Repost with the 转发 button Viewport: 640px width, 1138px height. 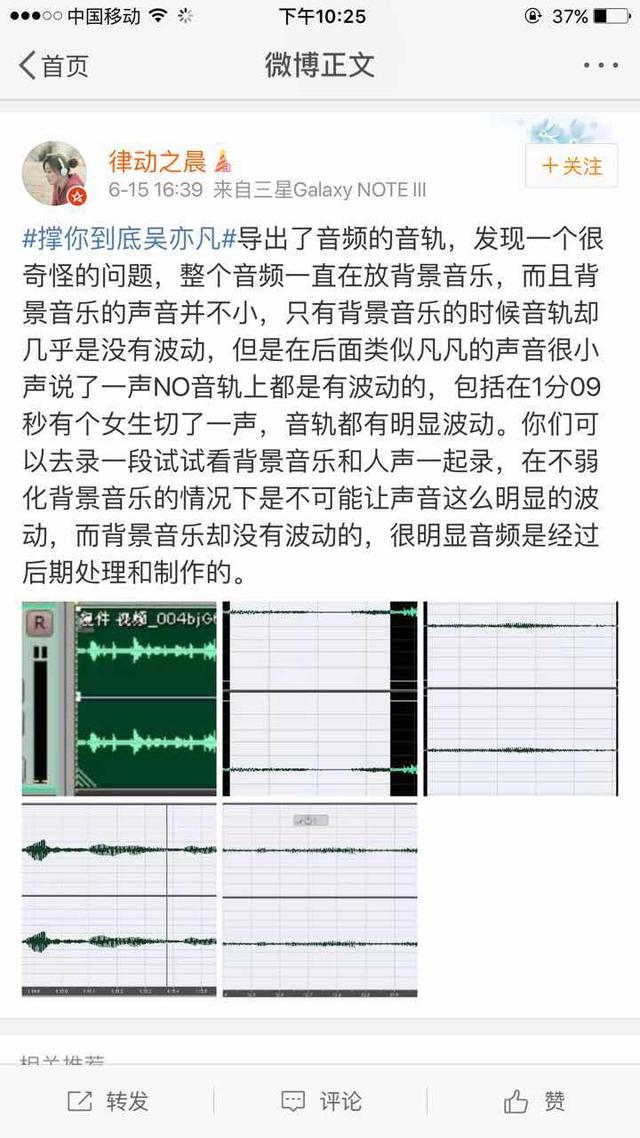(x=107, y=1101)
